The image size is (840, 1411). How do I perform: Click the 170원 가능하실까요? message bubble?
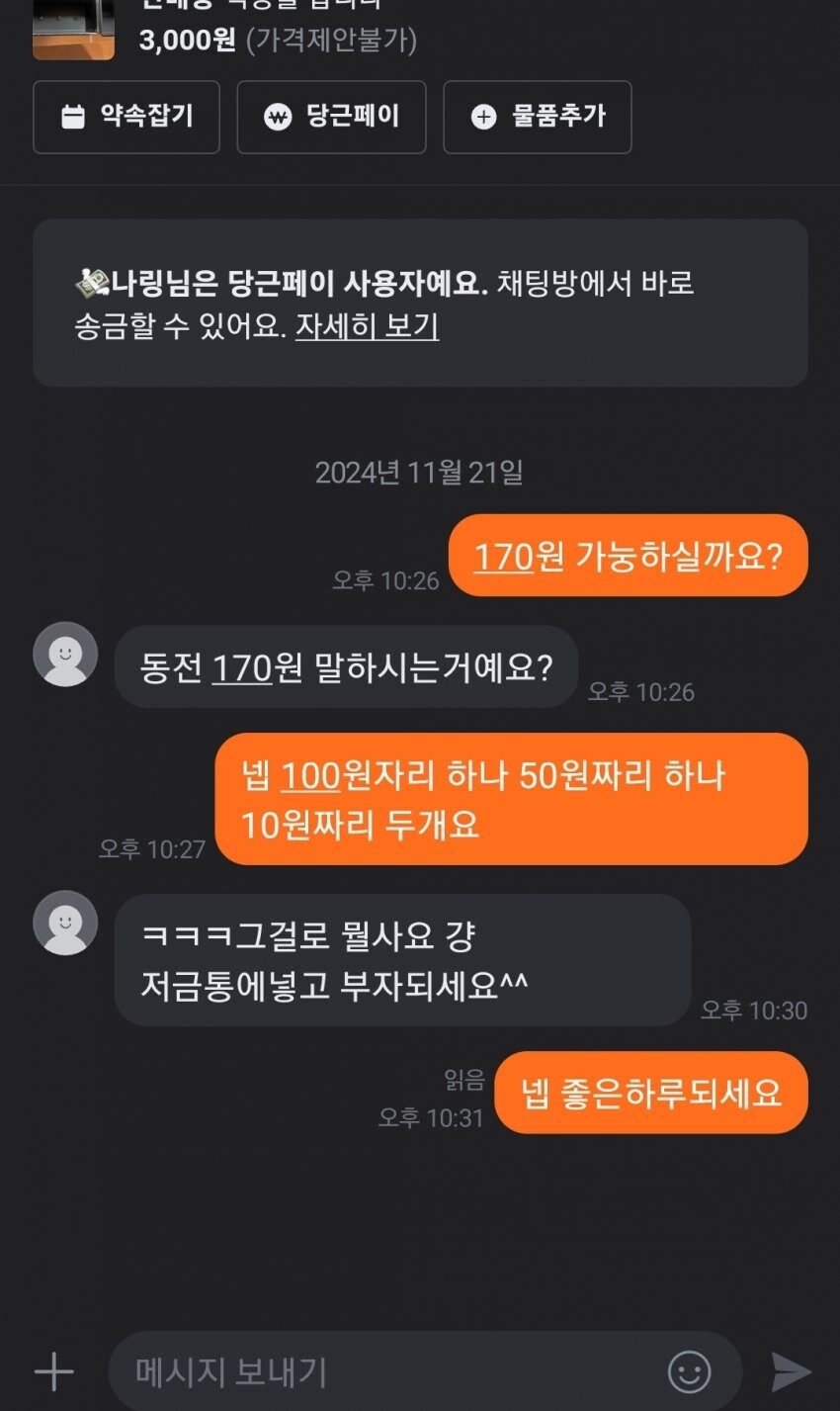[x=629, y=556]
